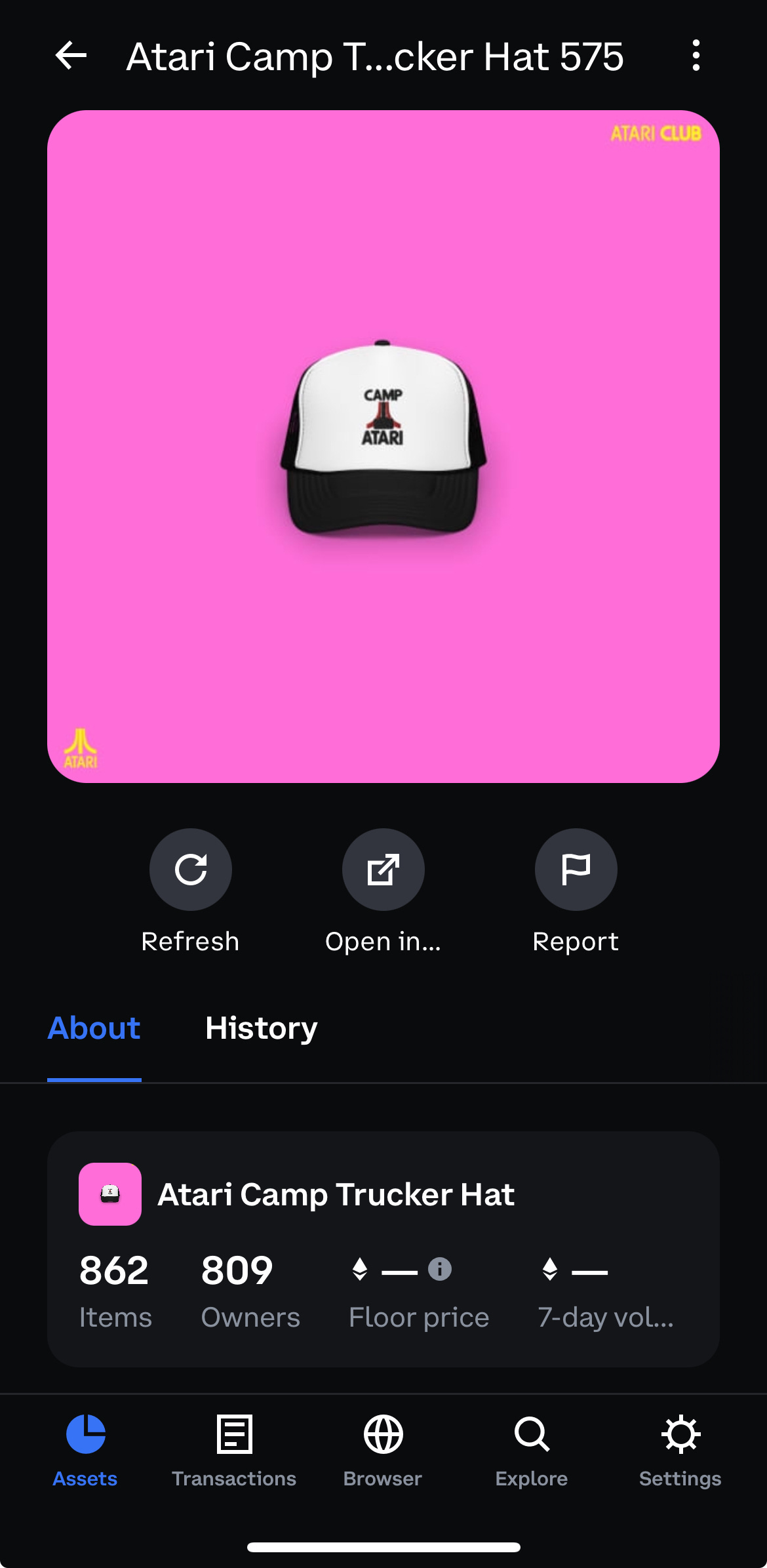Image resolution: width=767 pixels, height=1568 pixels.
Task: Report this NFT
Action: [x=576, y=870]
